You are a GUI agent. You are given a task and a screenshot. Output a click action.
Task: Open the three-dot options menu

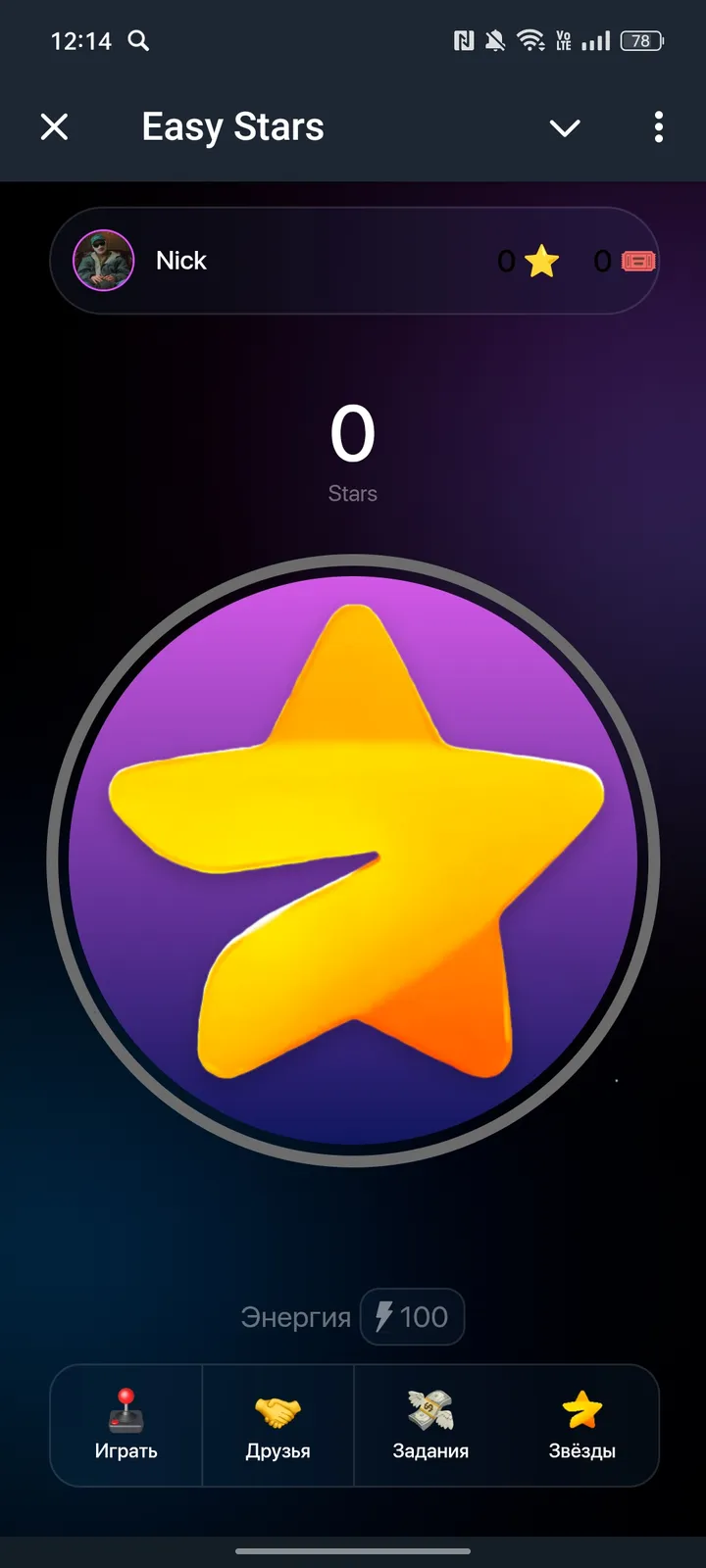coord(658,127)
